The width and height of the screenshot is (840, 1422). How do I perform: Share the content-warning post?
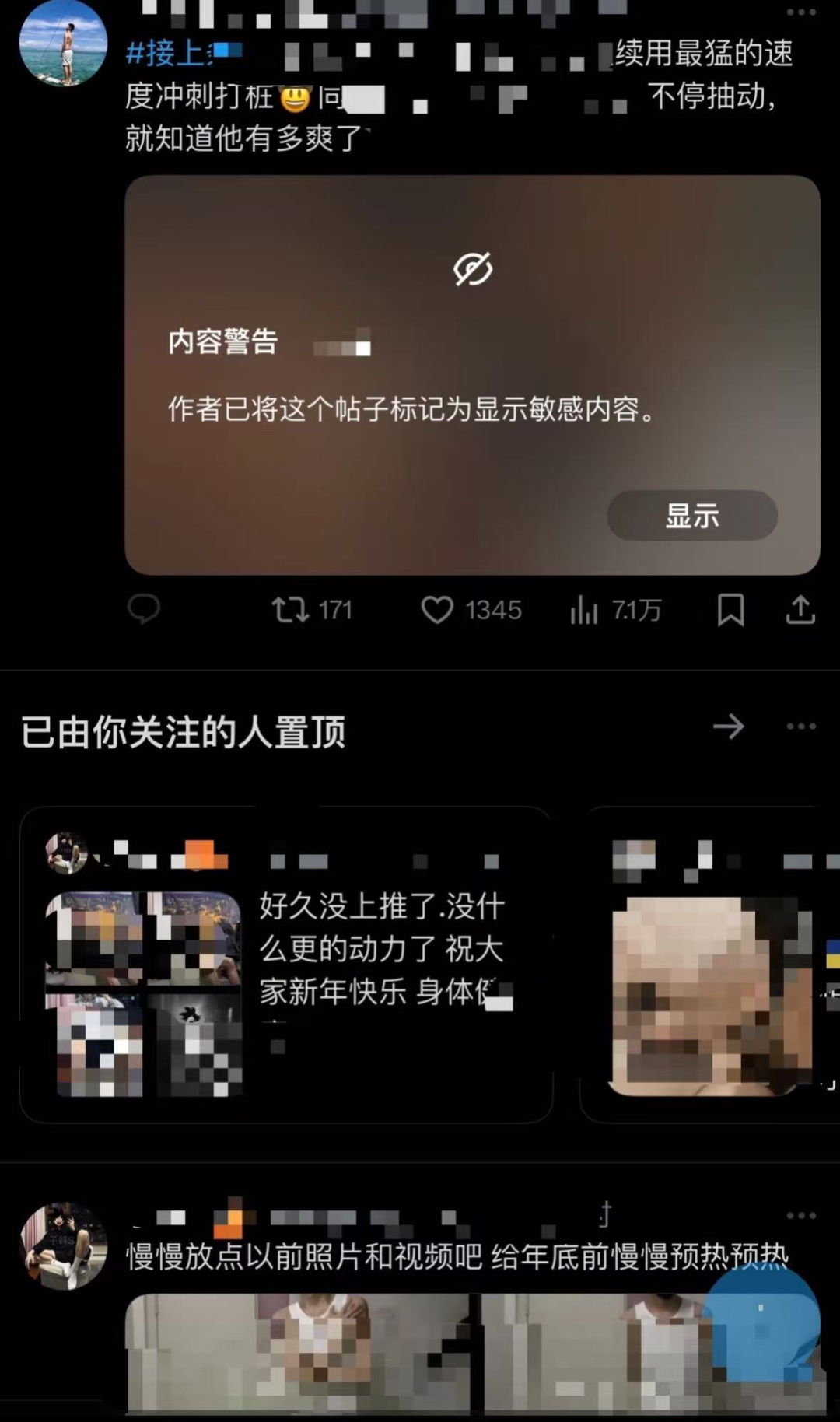pos(800,610)
